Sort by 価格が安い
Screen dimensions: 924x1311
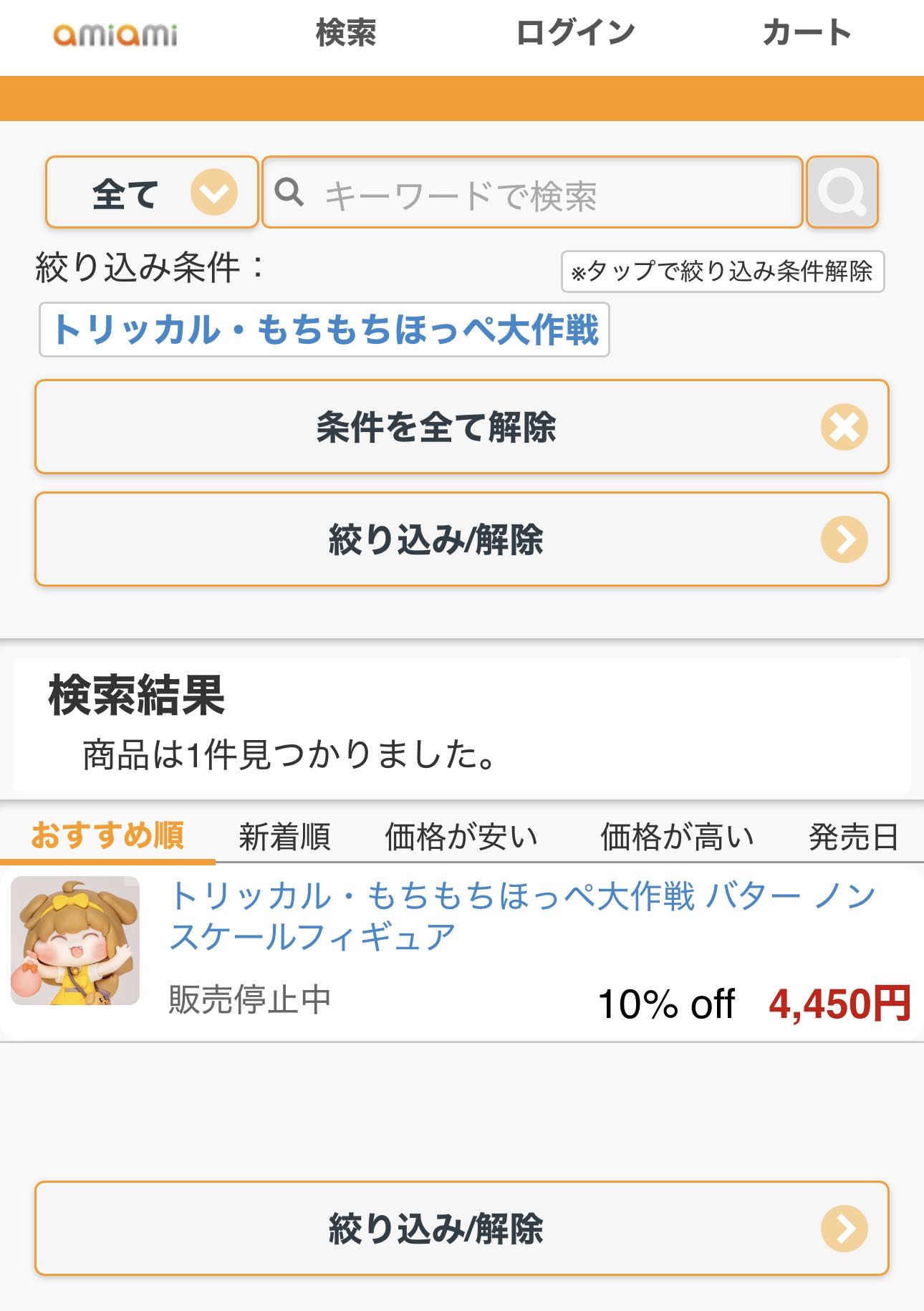(x=461, y=836)
